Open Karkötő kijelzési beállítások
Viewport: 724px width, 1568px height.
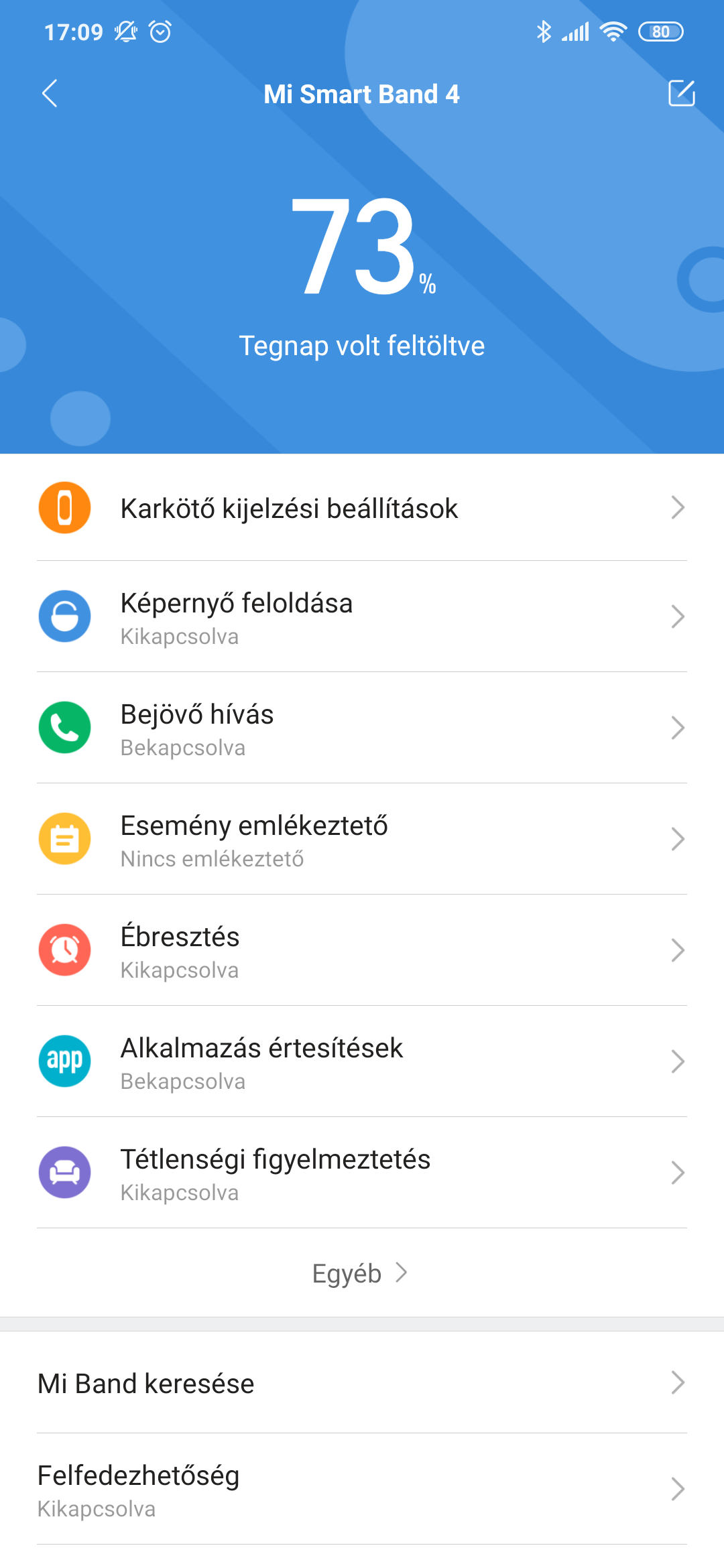pyautogui.click(x=362, y=509)
